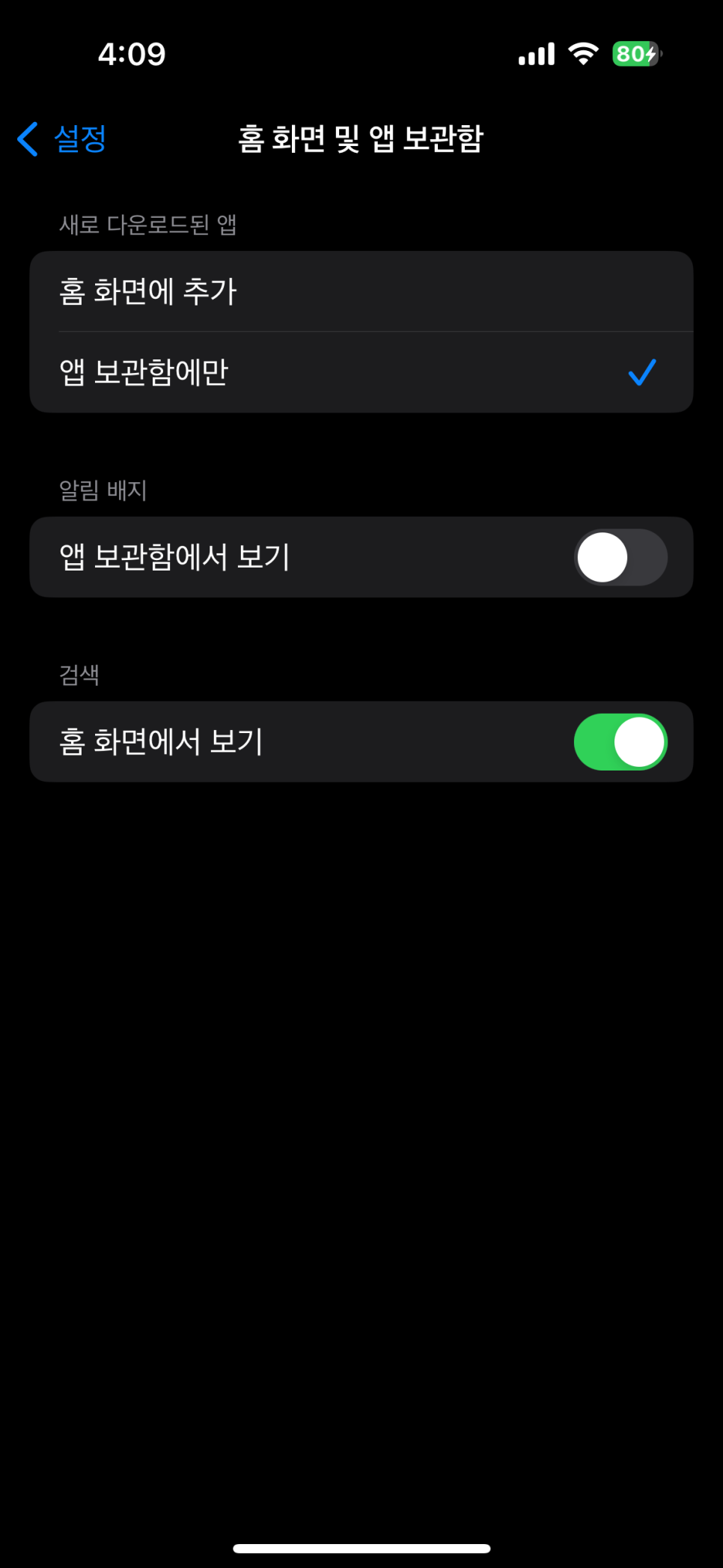
Task: Go back to 설정
Action: point(62,139)
